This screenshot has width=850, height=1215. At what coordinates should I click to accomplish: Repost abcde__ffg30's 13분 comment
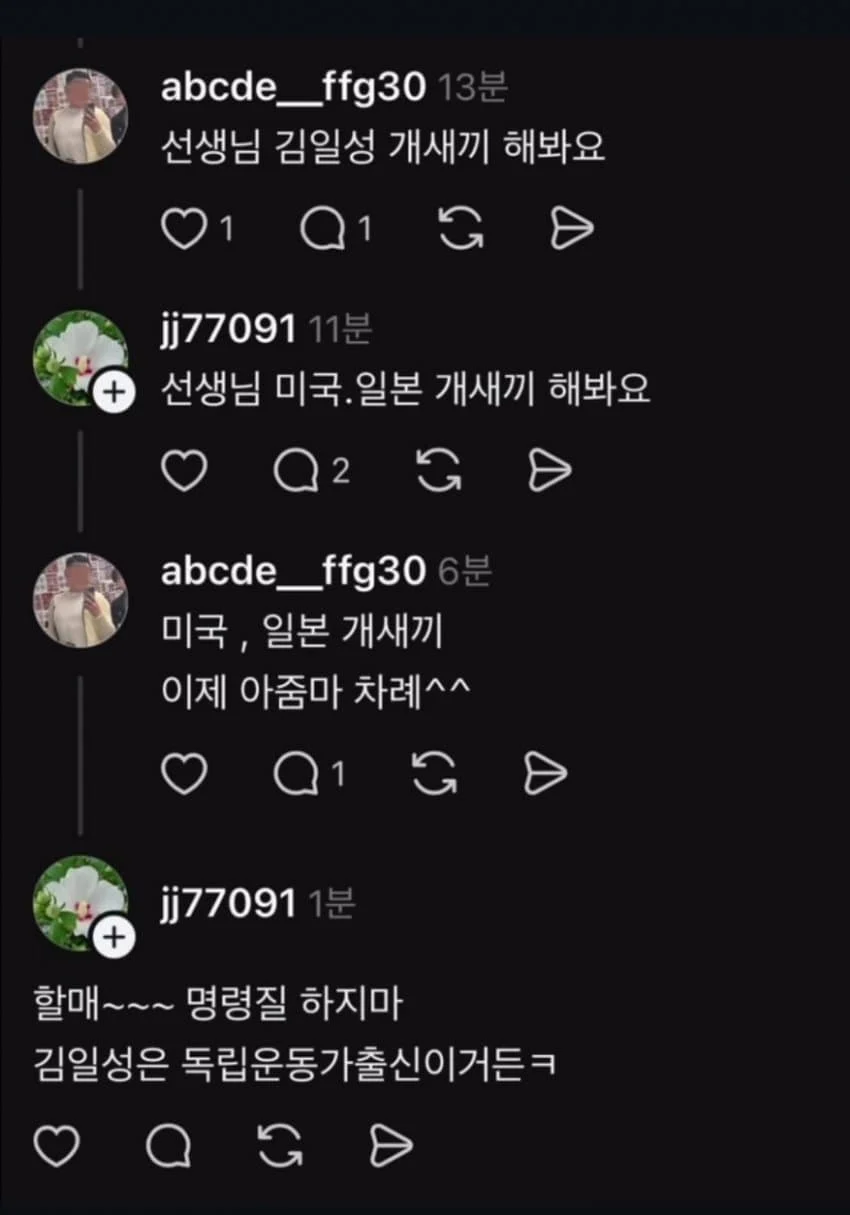[460, 230]
